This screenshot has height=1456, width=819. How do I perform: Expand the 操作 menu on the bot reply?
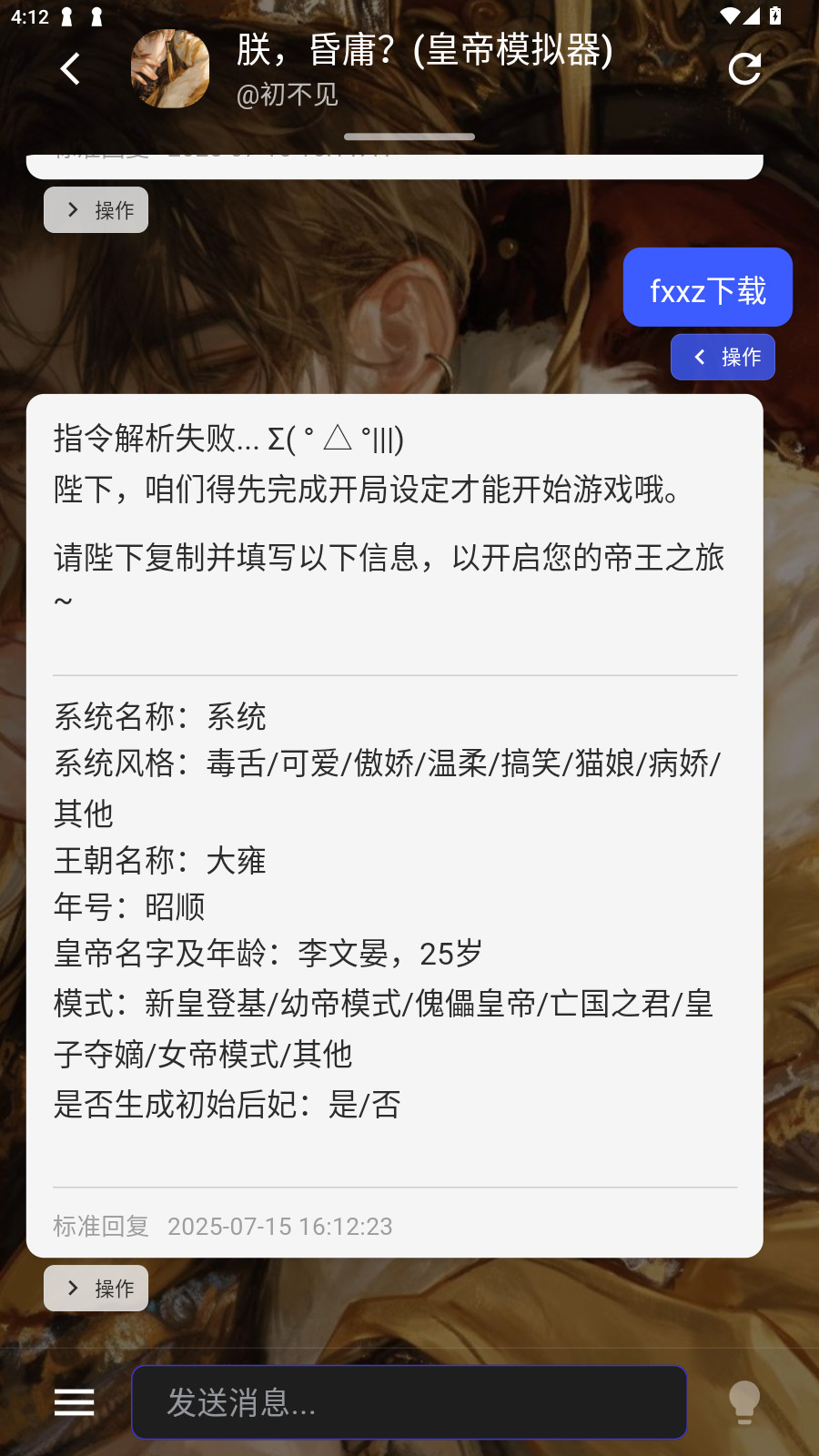[x=96, y=1288]
